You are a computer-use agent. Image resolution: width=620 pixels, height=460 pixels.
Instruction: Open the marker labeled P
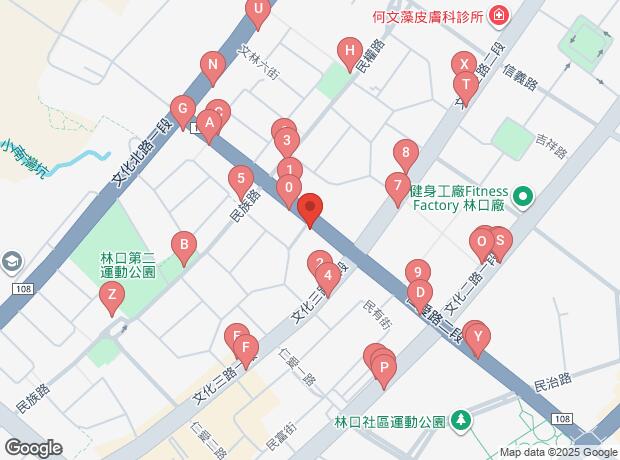[383, 368]
